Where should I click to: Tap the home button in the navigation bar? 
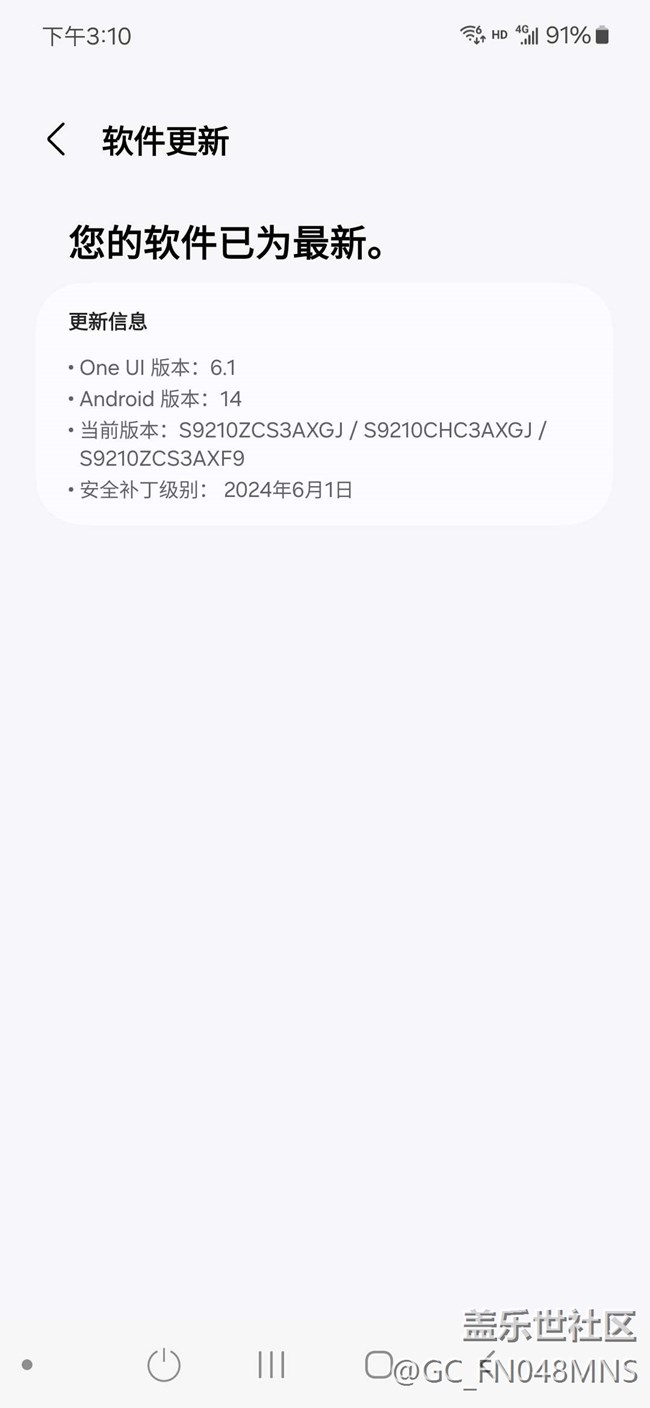(379, 1364)
